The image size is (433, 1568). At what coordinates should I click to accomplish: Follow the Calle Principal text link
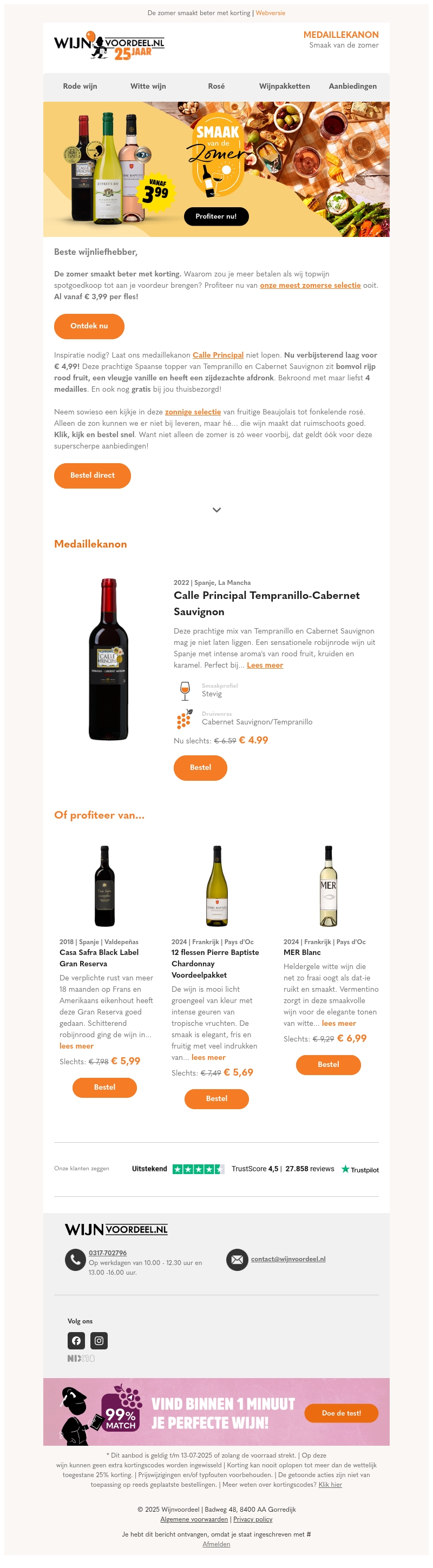pos(218,355)
